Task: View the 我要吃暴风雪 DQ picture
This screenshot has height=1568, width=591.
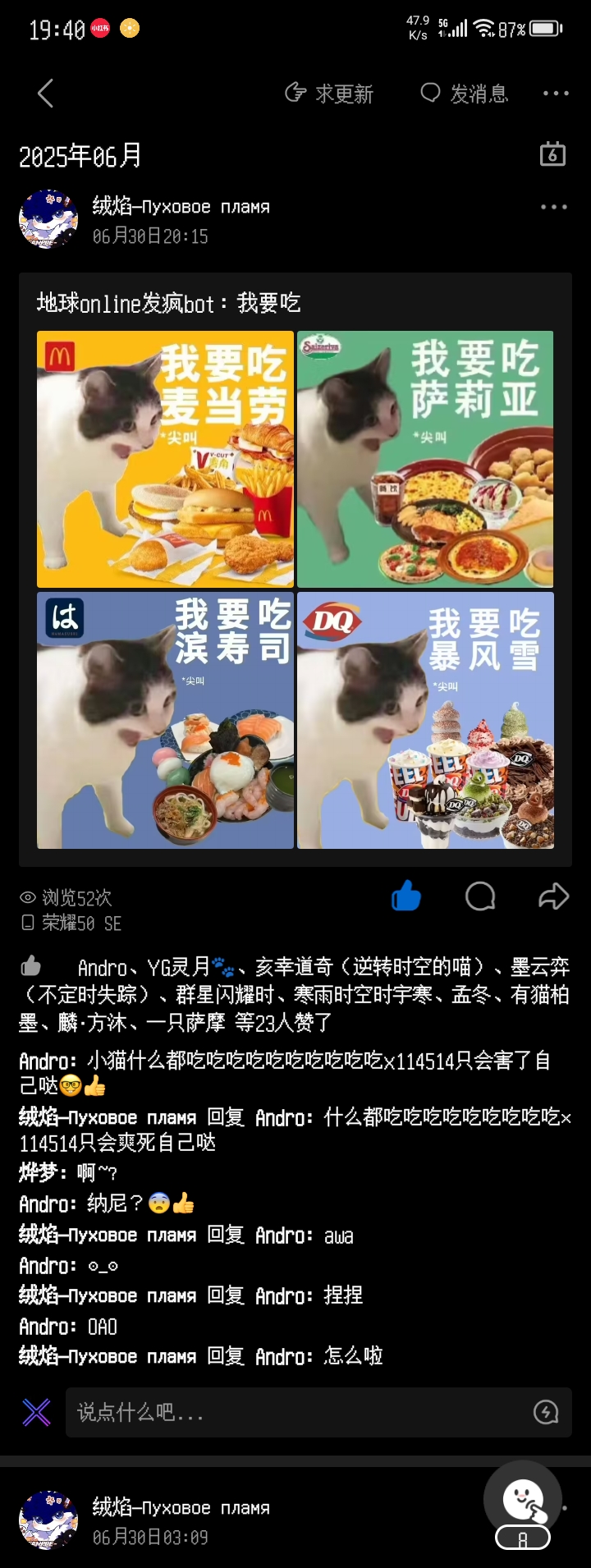Action: [425, 720]
